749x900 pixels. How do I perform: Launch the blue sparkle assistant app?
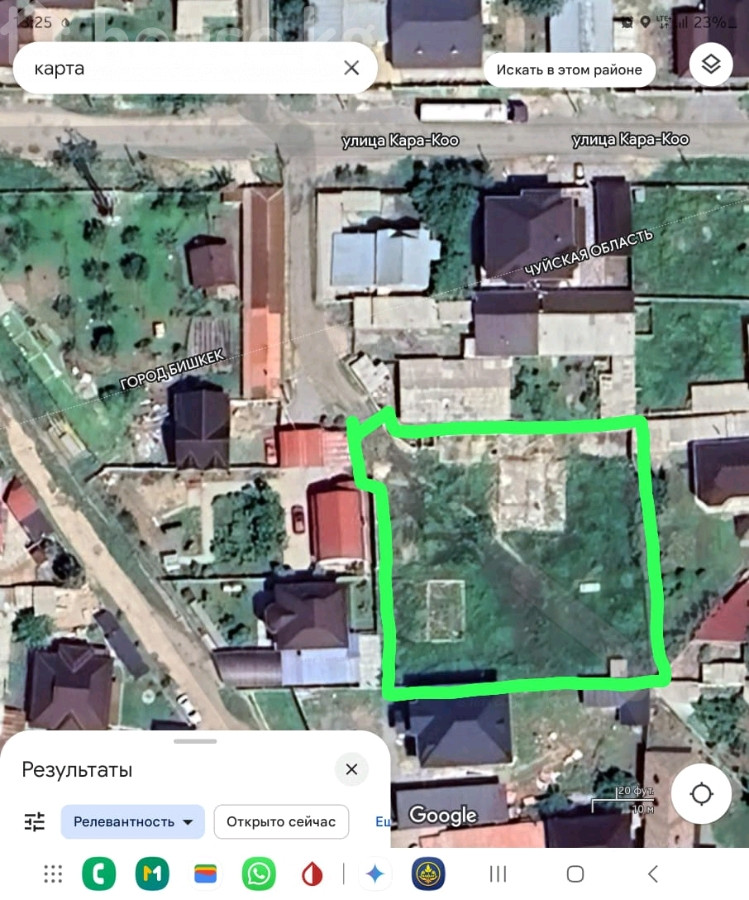tap(375, 874)
